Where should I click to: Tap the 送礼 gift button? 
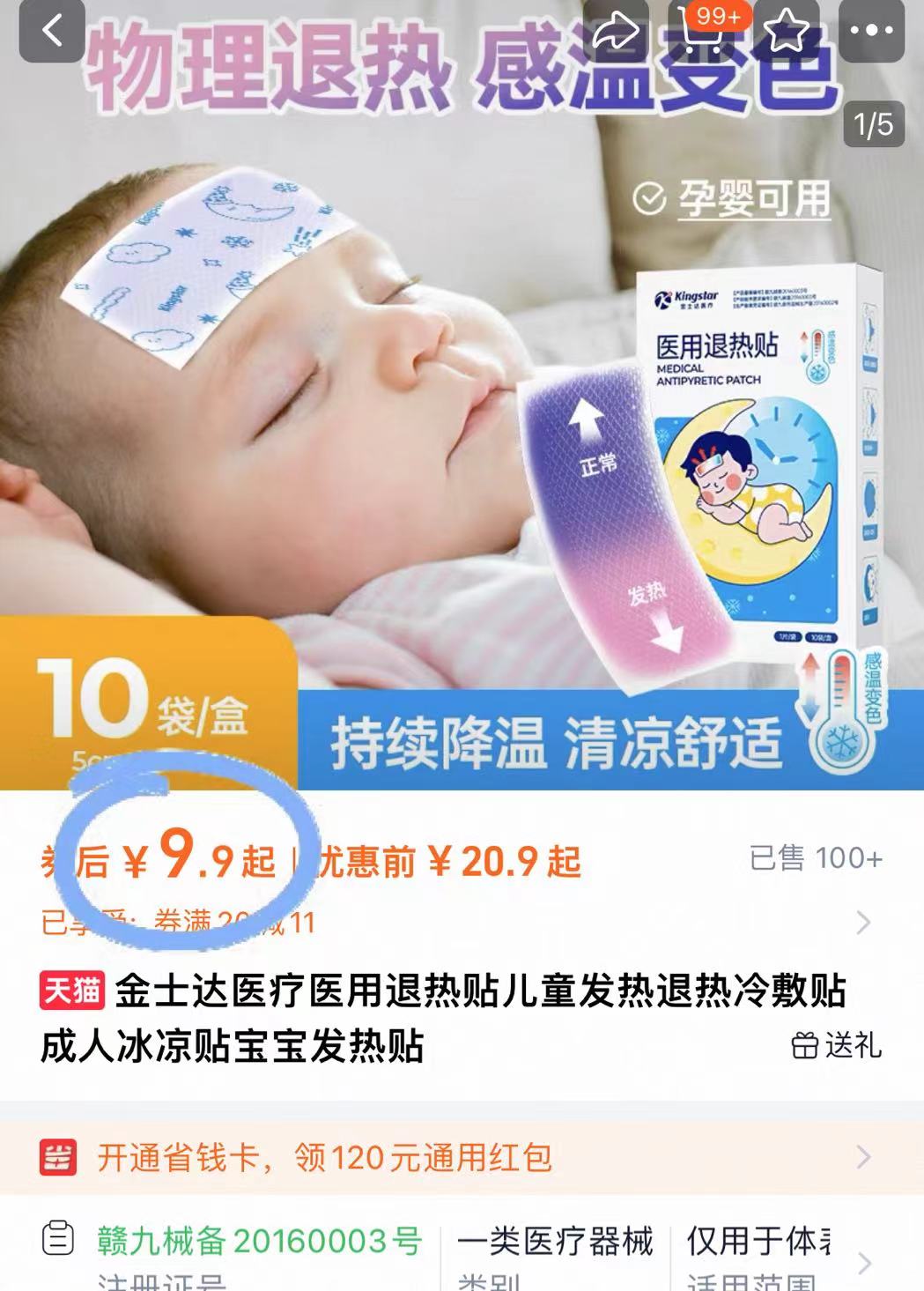point(837,1046)
